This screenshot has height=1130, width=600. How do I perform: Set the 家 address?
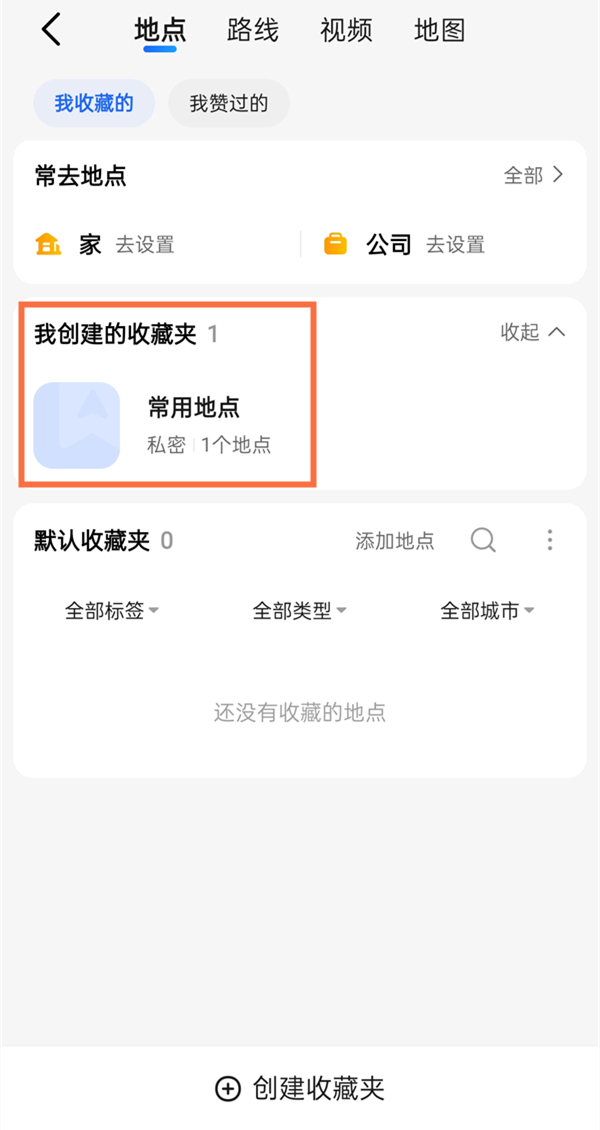(x=145, y=244)
